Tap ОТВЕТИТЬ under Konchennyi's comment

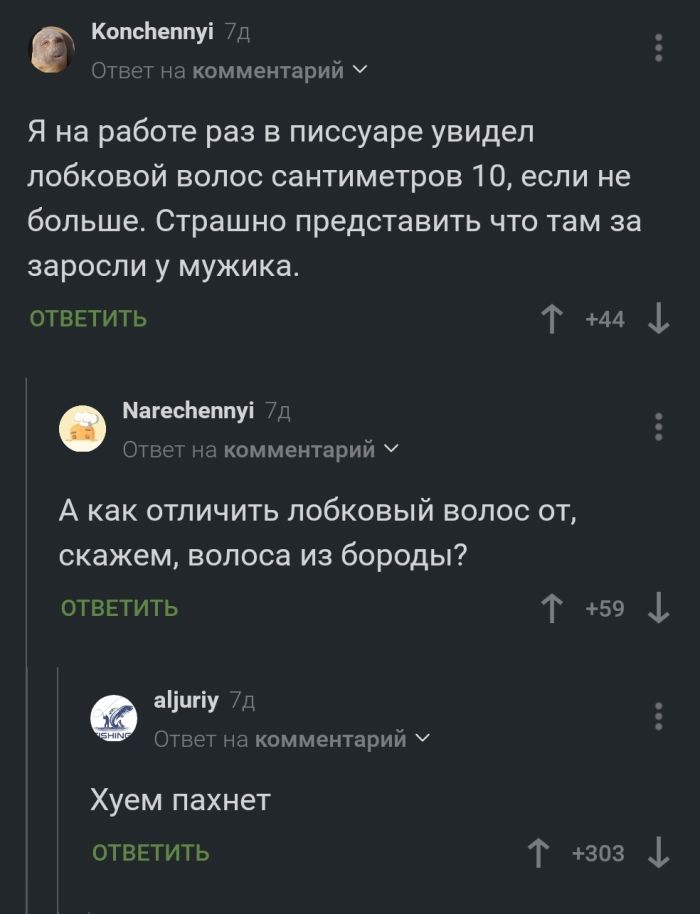89,319
